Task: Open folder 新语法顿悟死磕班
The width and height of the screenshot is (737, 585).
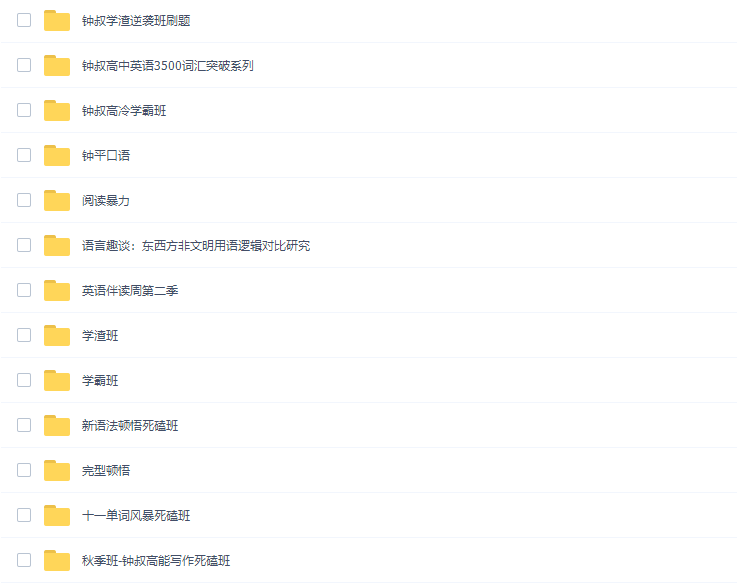Action: tap(130, 425)
